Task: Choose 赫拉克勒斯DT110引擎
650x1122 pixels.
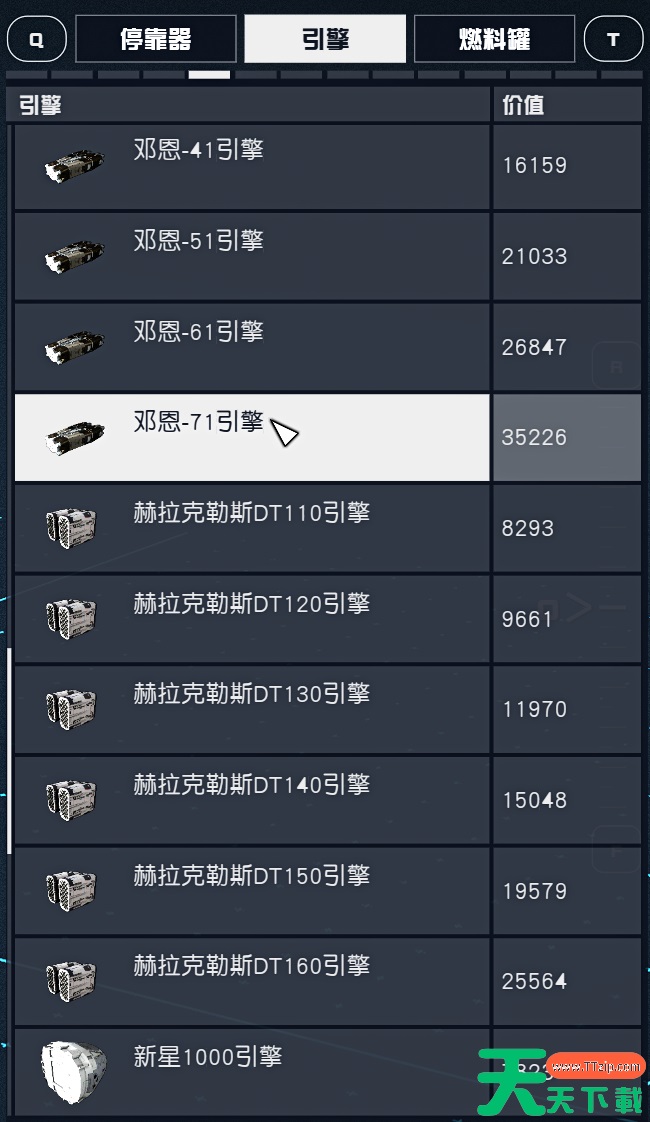Action: [x=252, y=528]
